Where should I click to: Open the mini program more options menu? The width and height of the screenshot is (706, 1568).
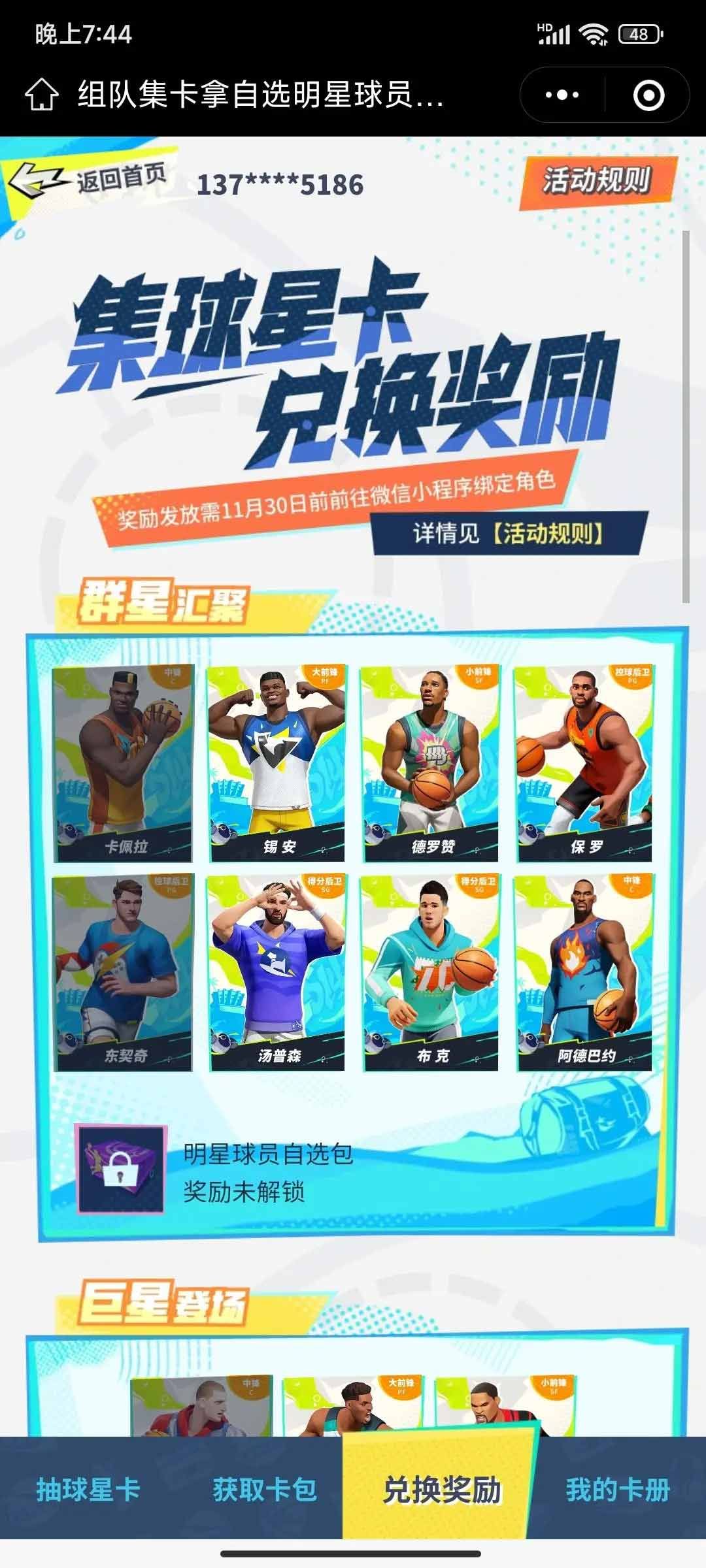tap(562, 95)
